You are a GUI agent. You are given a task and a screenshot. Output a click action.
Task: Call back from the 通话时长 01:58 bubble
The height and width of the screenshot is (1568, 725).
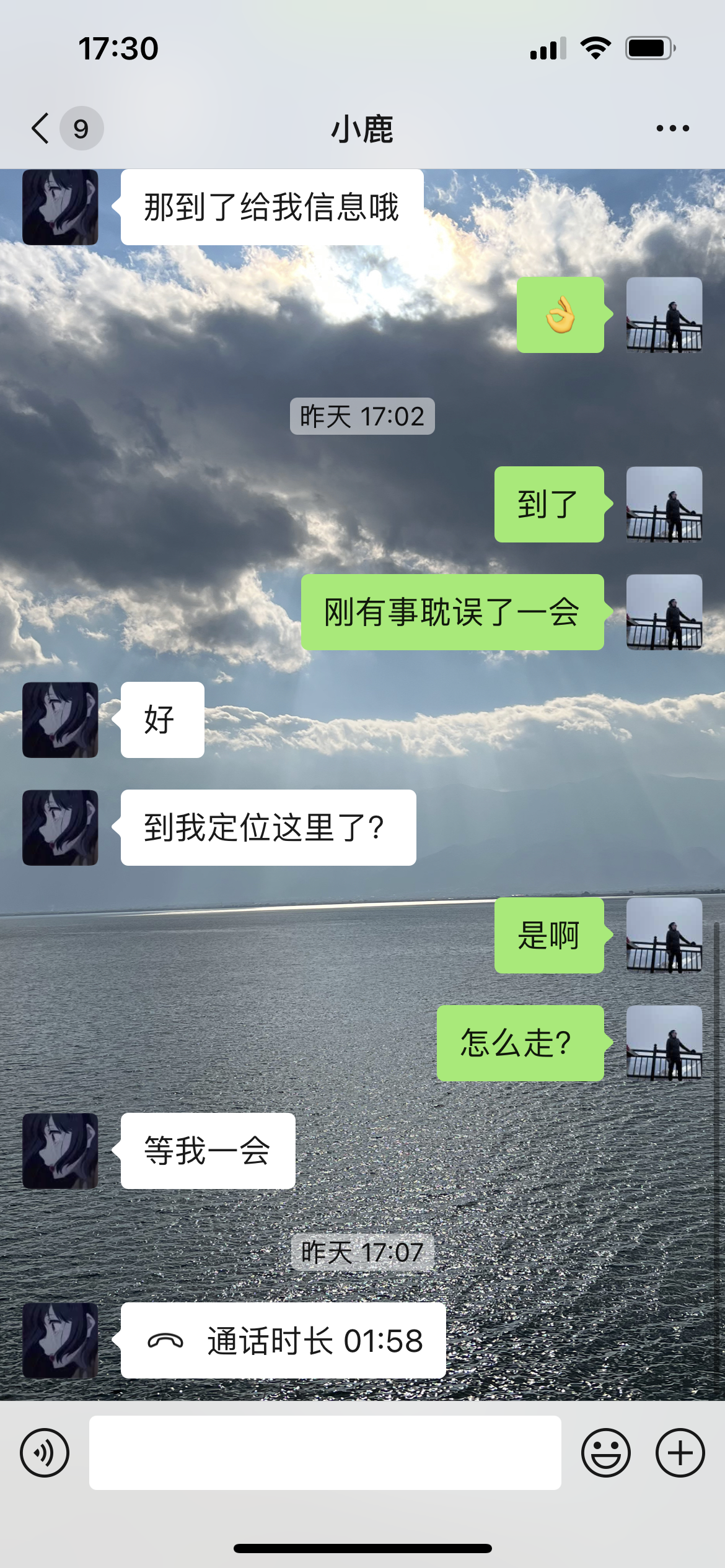coord(283,1341)
